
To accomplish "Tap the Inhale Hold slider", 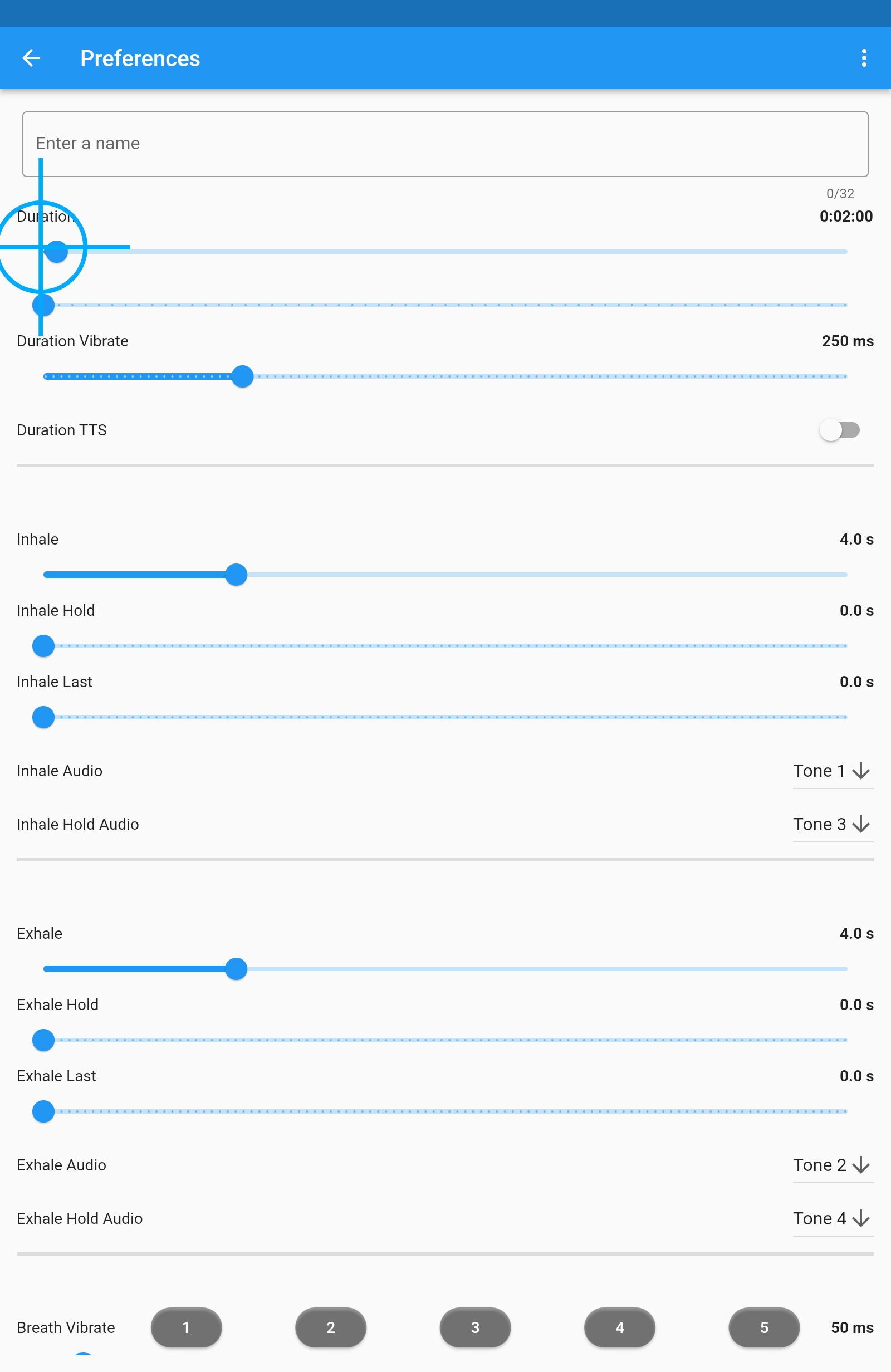I will coord(445,646).
